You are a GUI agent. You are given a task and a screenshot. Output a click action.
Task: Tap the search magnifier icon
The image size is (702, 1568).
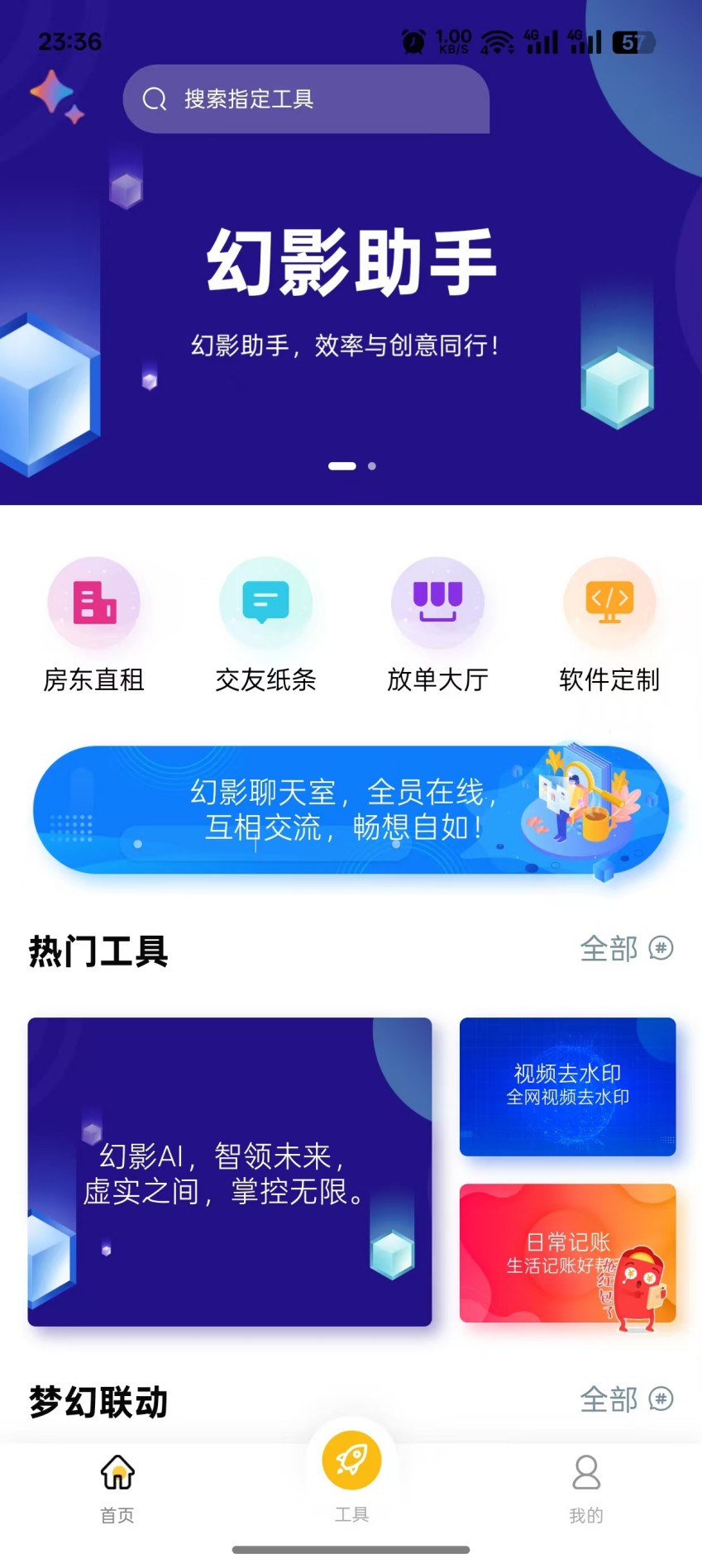pos(155,98)
